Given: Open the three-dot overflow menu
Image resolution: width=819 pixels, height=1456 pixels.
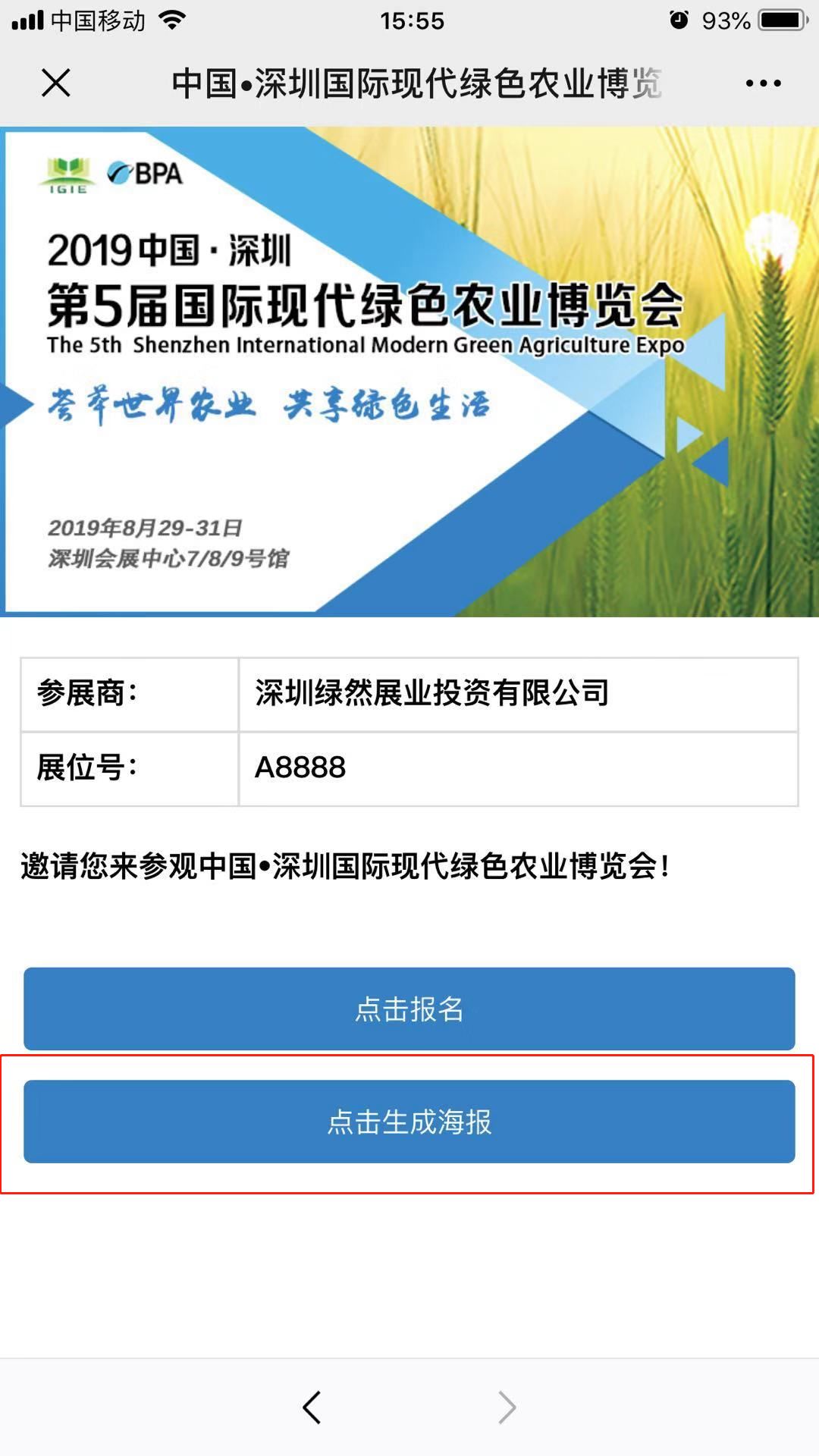Looking at the screenshot, I should pyautogui.click(x=763, y=83).
